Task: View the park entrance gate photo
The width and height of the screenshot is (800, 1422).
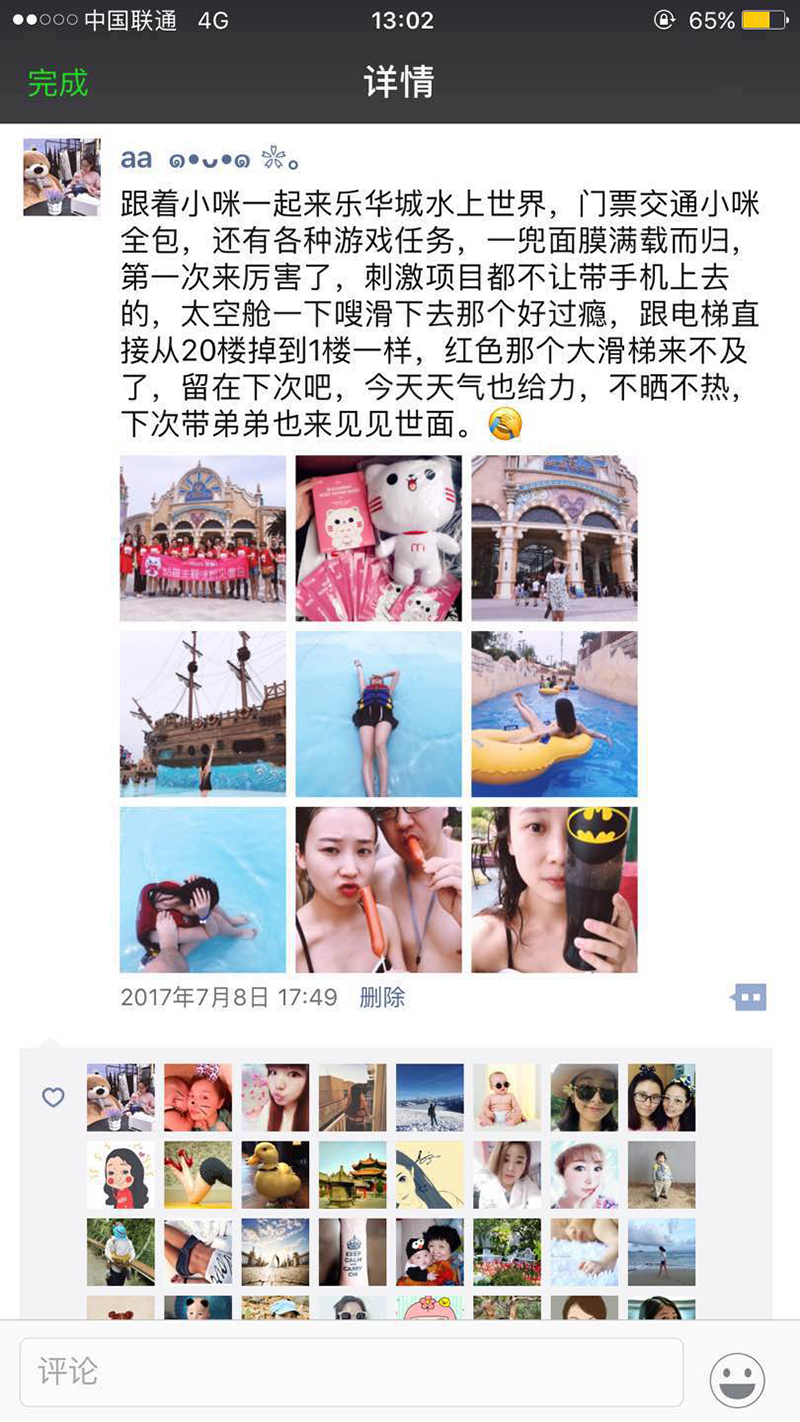Action: (x=554, y=538)
